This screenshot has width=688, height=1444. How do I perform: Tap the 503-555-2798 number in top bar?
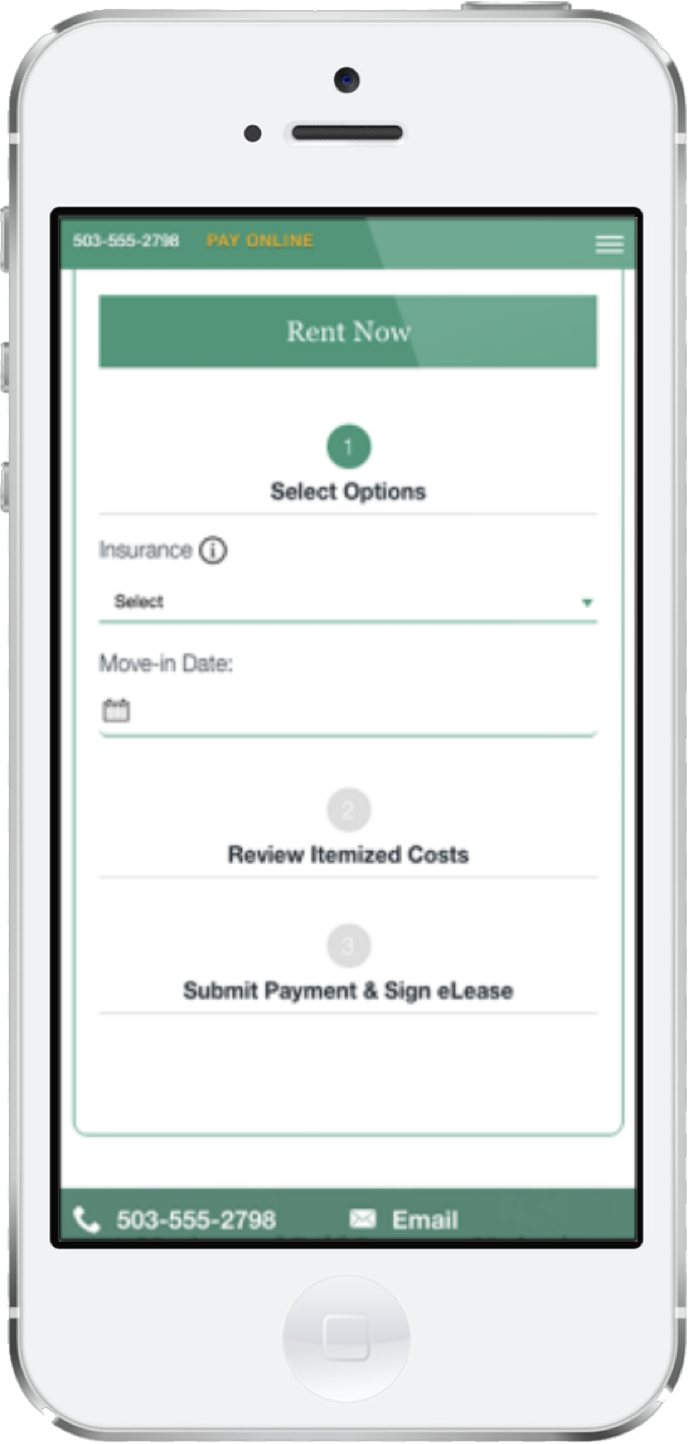tap(126, 241)
